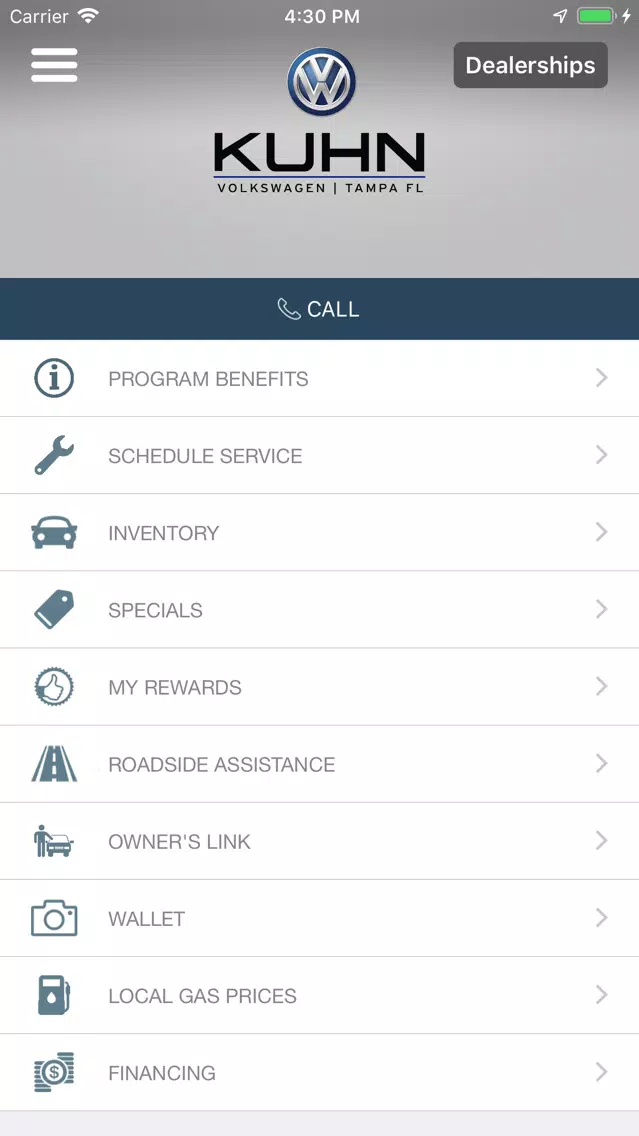View the Specials row
The height and width of the screenshot is (1136, 639).
(320, 610)
